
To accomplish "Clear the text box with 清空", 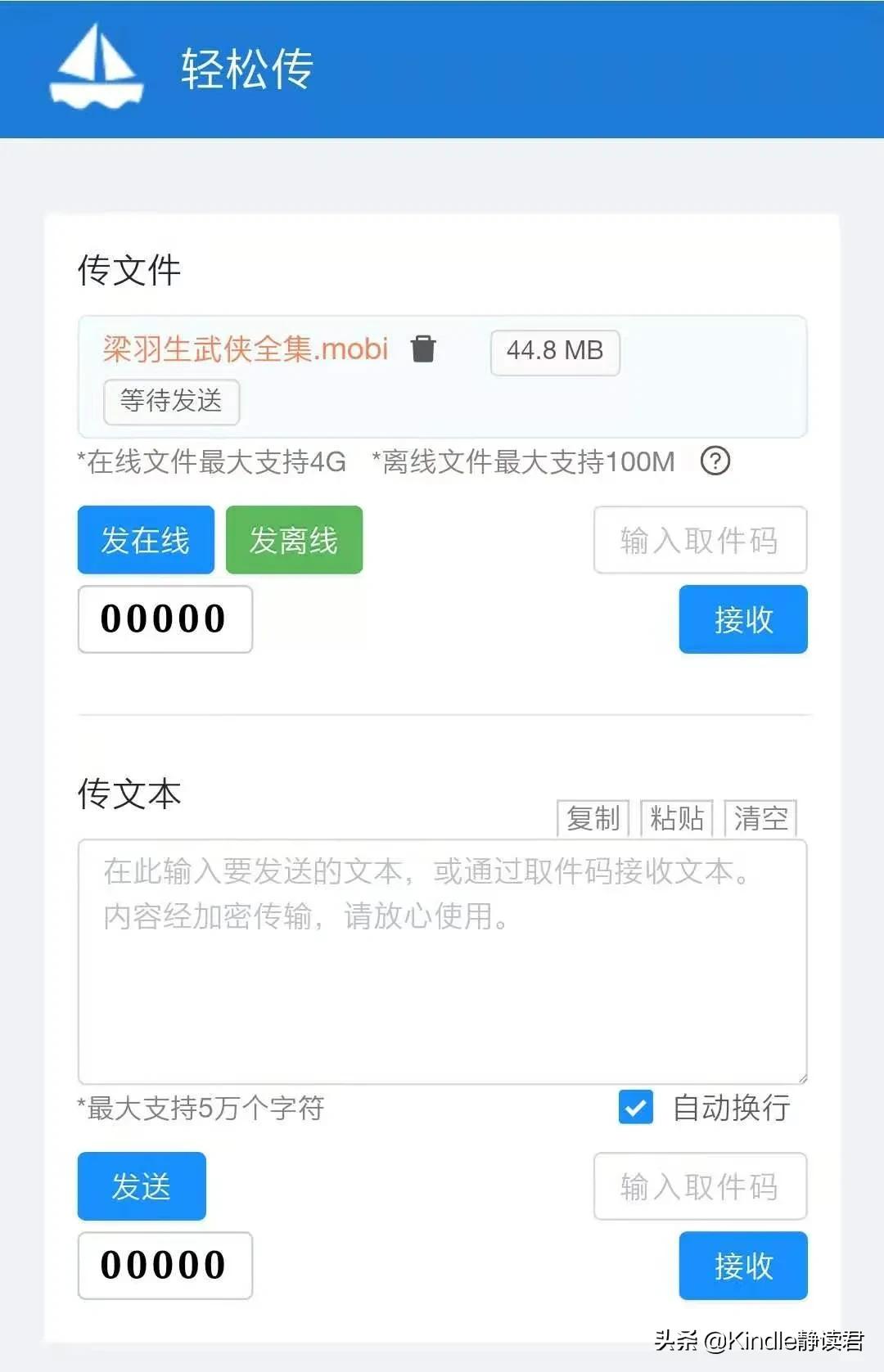I will pyautogui.click(x=760, y=818).
